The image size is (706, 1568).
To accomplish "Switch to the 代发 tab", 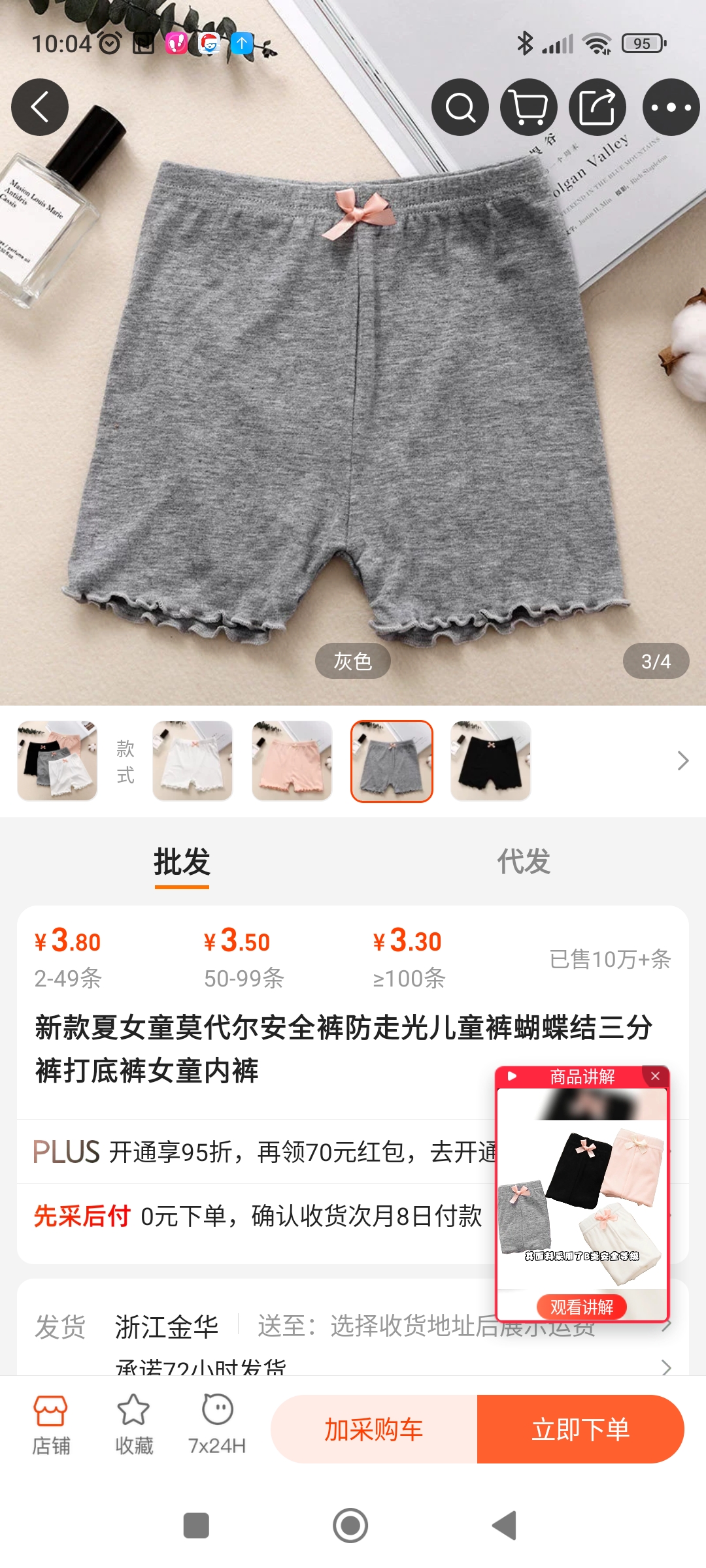I will coord(524,862).
